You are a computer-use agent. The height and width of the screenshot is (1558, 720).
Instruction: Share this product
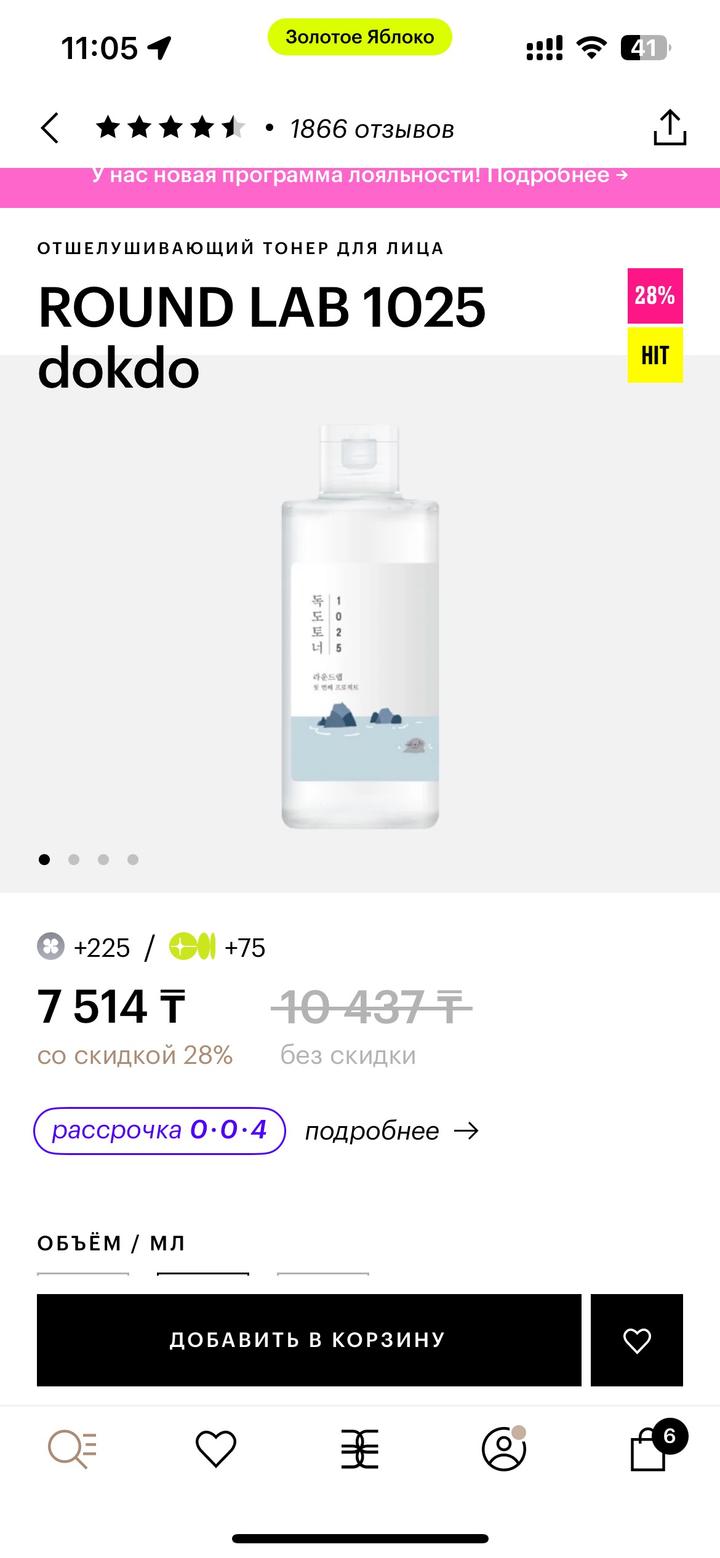pyautogui.click(x=669, y=128)
